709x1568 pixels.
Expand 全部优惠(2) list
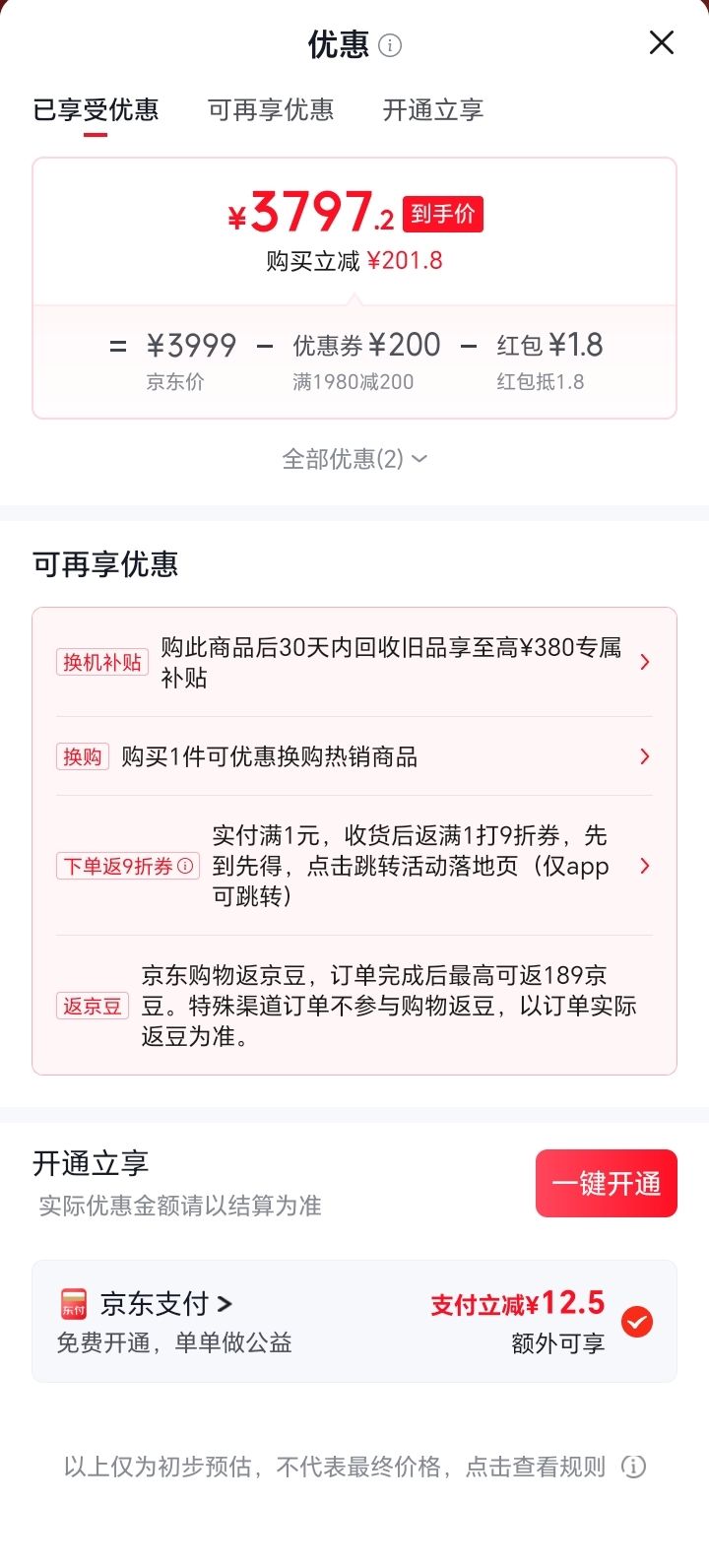(x=354, y=459)
